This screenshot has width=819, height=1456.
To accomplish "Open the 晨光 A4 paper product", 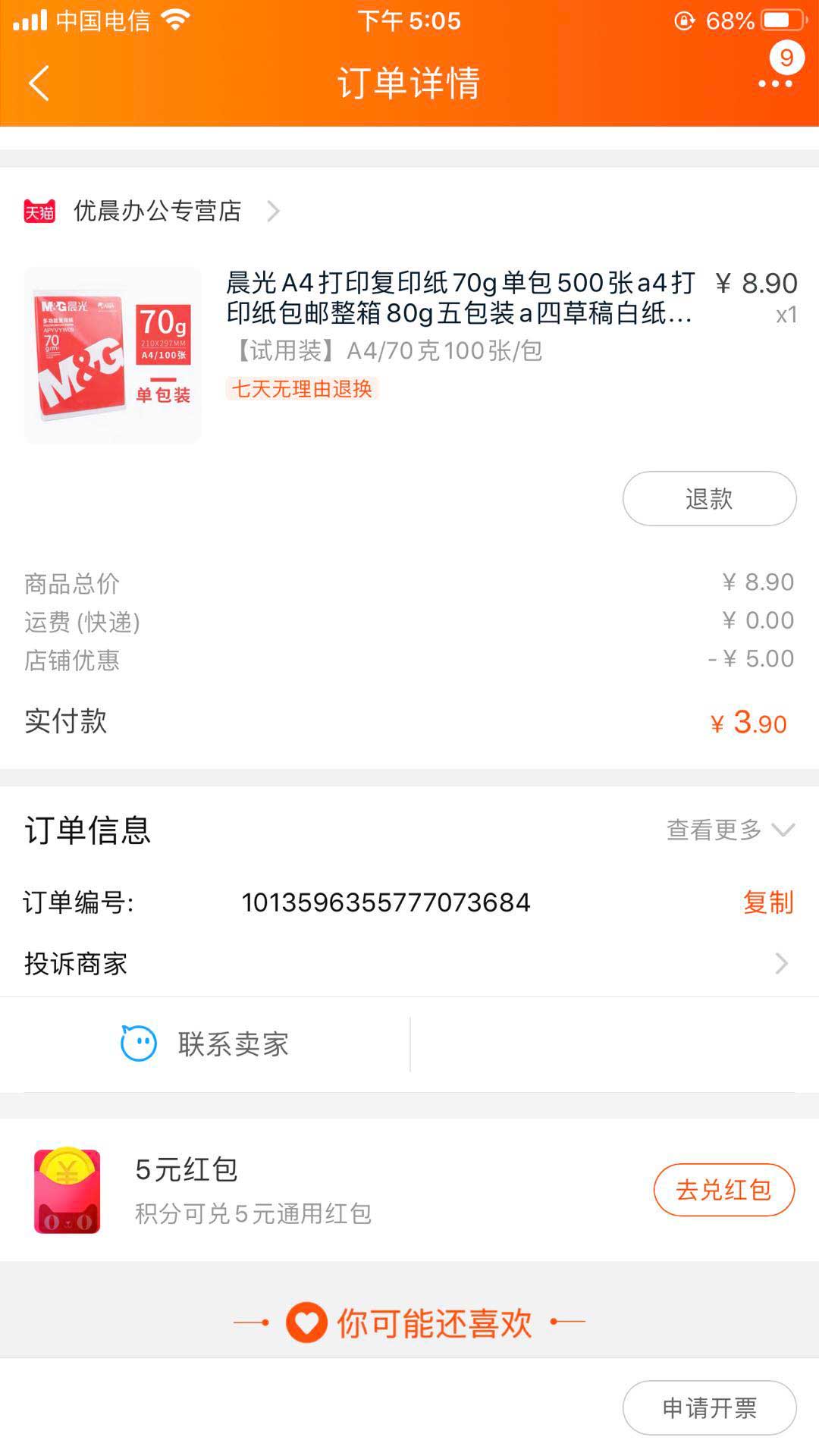I will click(x=458, y=297).
